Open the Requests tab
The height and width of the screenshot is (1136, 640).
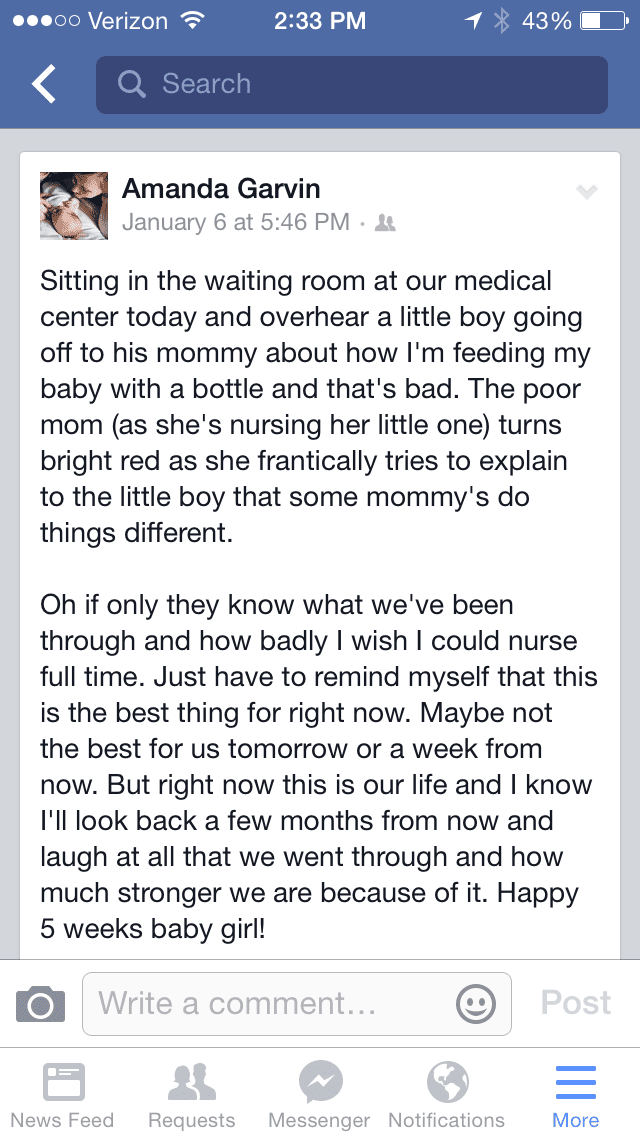tap(191, 1094)
